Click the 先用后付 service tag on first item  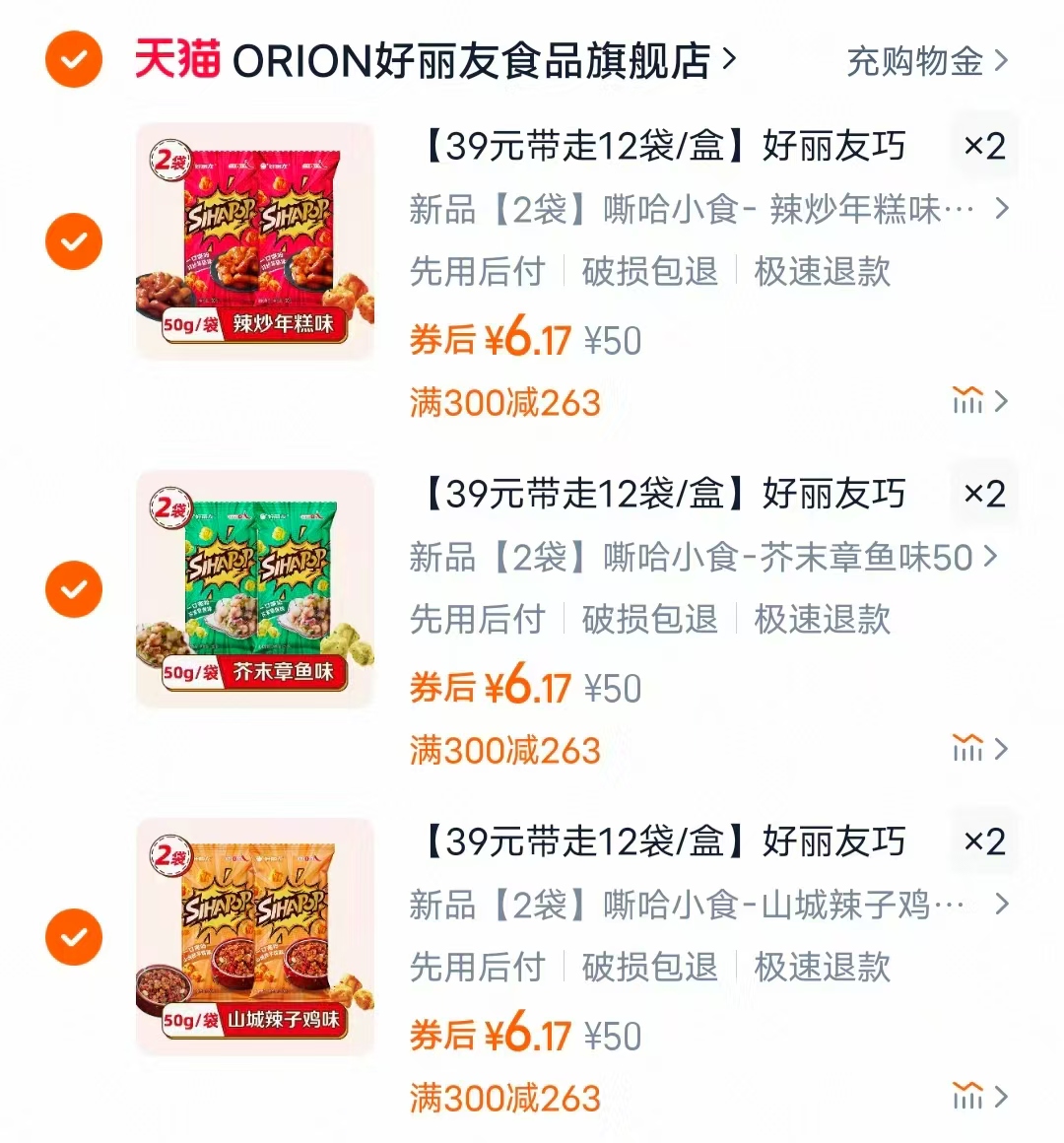coord(480,272)
